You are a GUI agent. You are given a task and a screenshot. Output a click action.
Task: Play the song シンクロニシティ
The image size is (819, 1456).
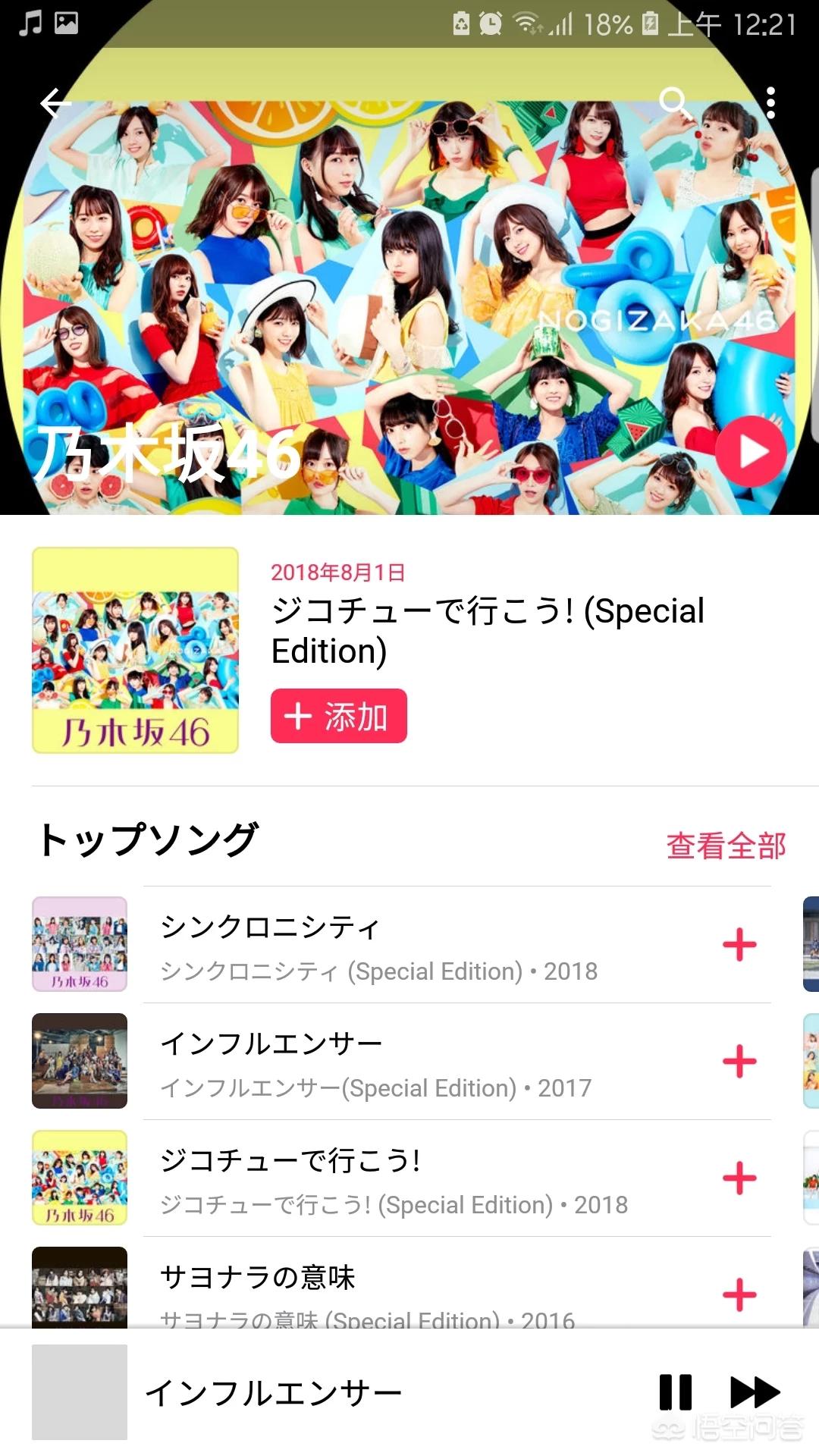click(379, 944)
